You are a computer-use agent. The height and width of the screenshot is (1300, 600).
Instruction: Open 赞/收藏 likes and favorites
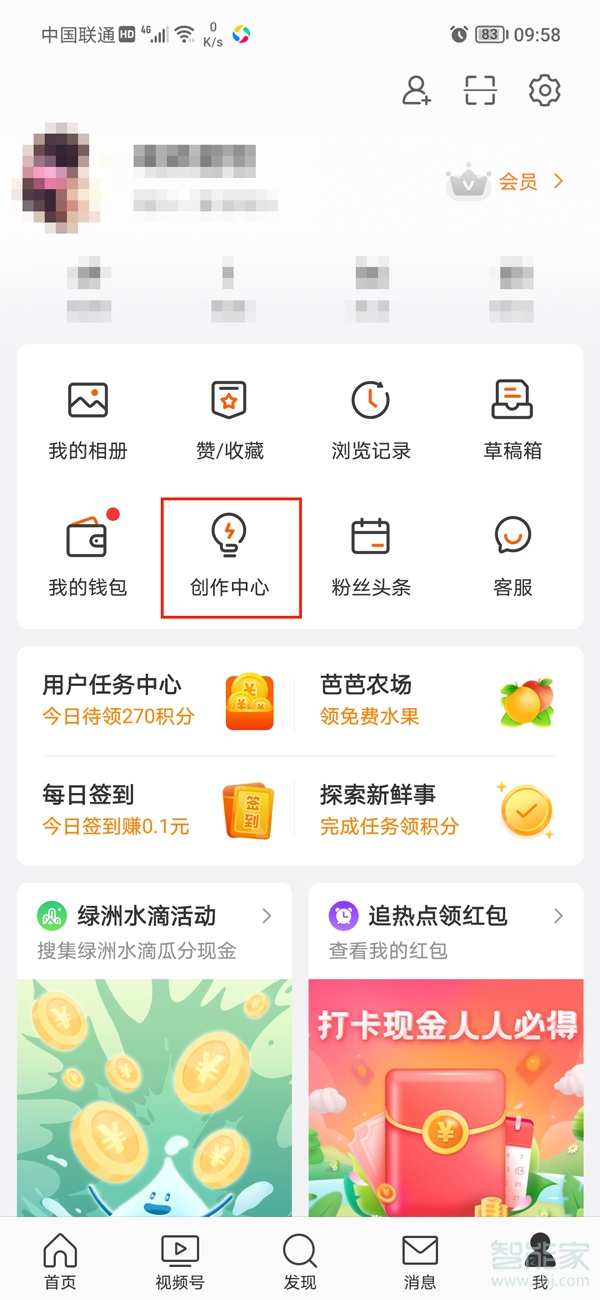click(229, 419)
